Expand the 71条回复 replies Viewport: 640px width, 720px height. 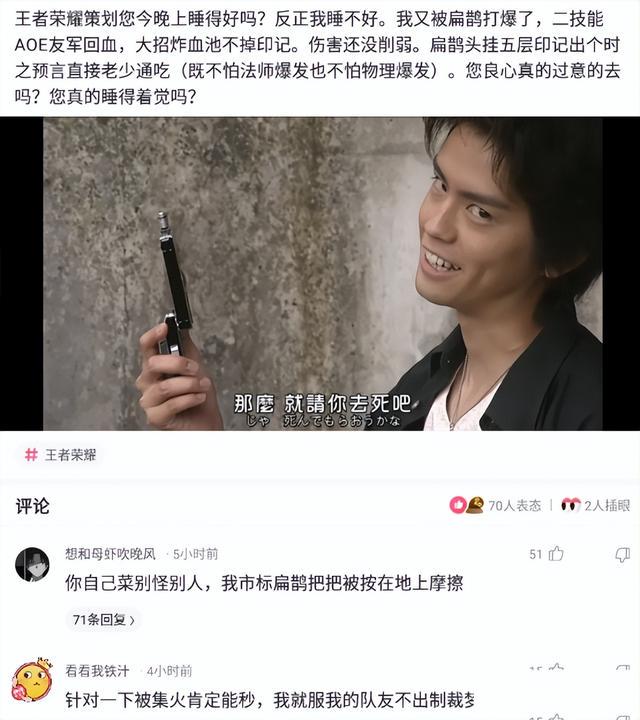[x=103, y=620]
